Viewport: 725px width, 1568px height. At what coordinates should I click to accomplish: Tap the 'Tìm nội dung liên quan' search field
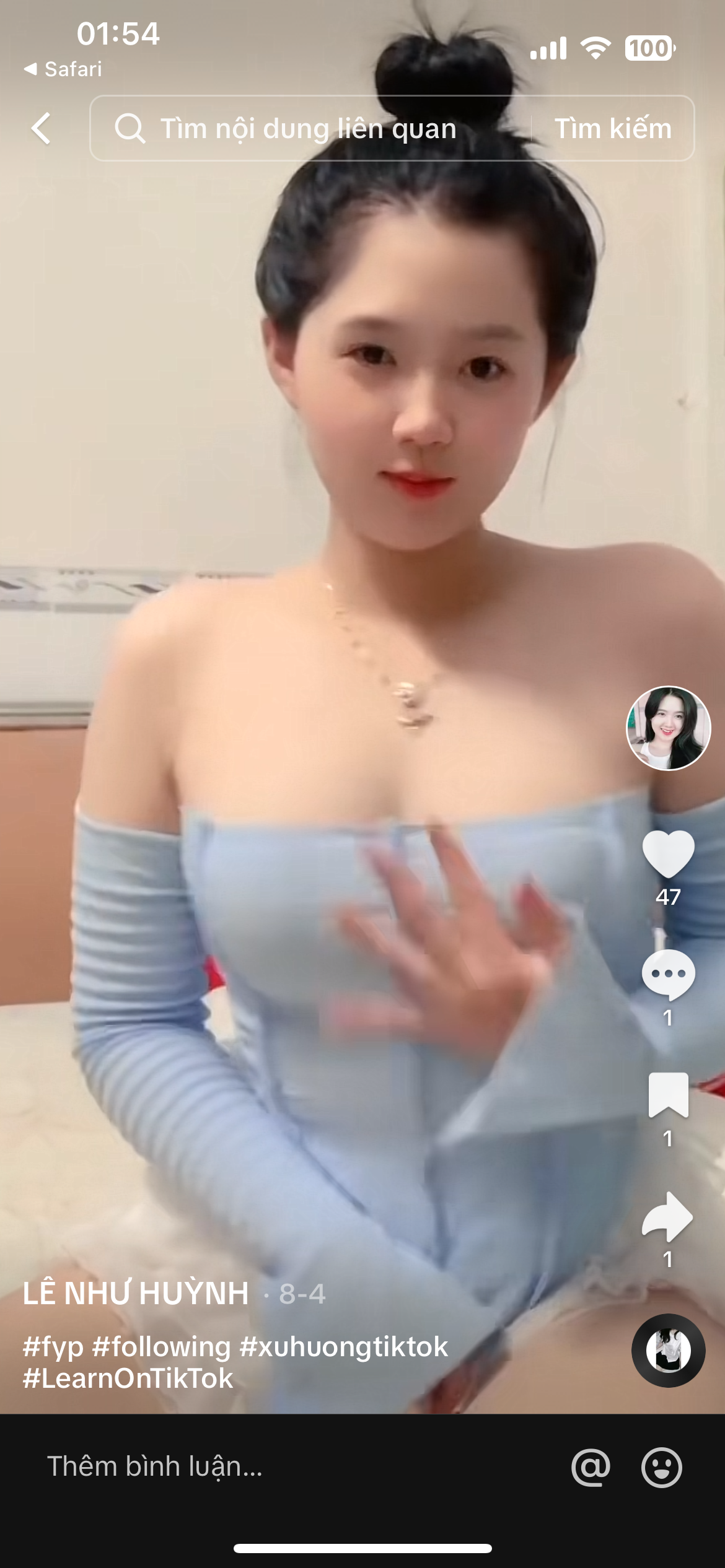click(x=310, y=128)
